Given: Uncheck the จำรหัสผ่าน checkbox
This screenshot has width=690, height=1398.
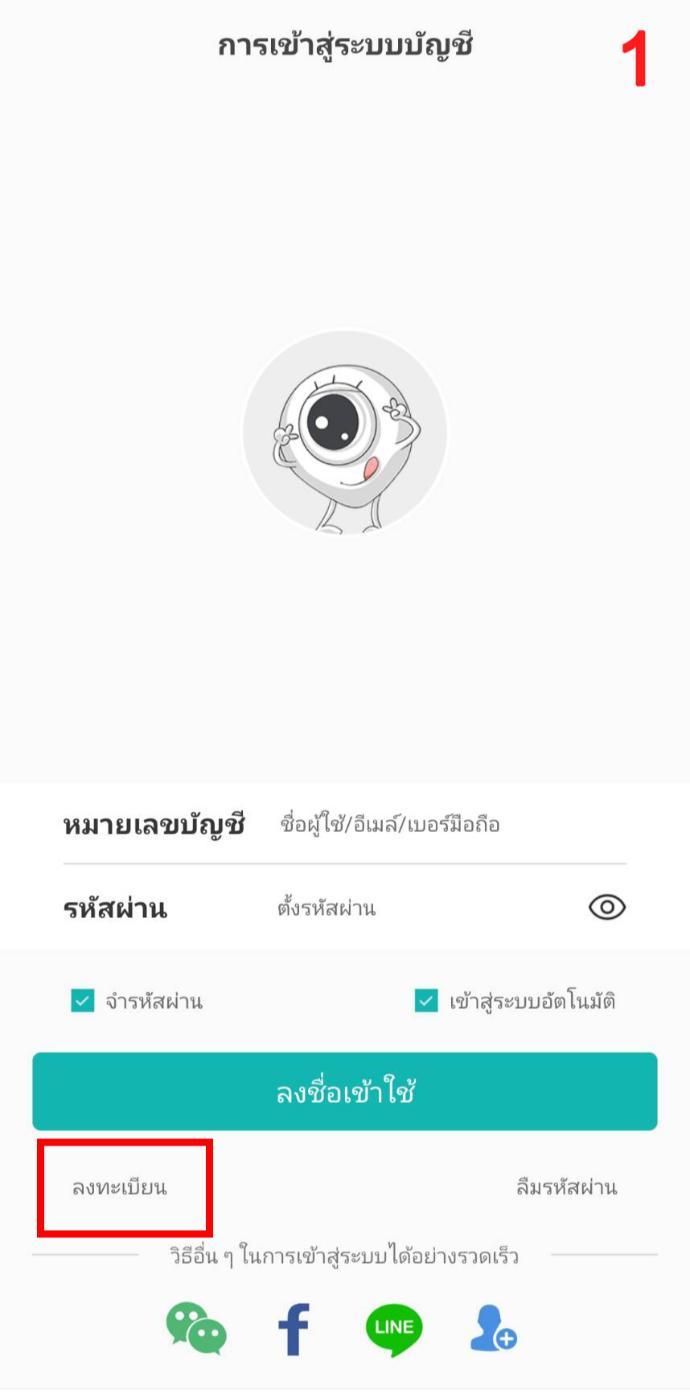Looking at the screenshot, I should [83, 1001].
